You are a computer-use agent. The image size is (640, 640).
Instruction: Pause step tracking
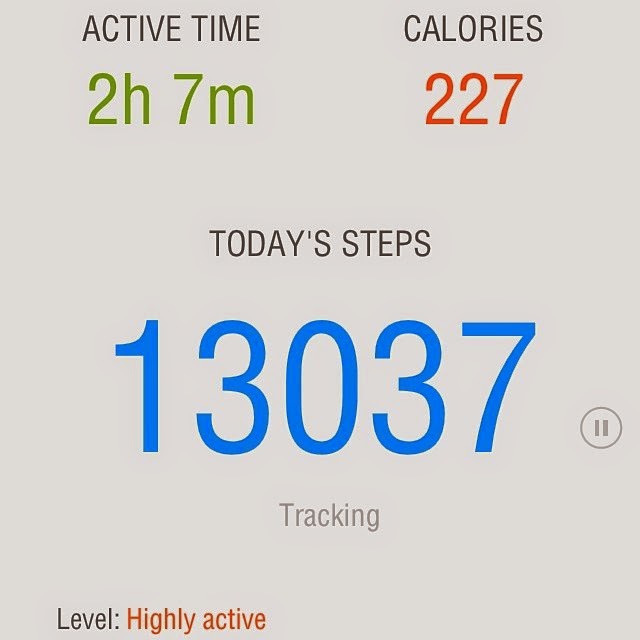[601, 428]
